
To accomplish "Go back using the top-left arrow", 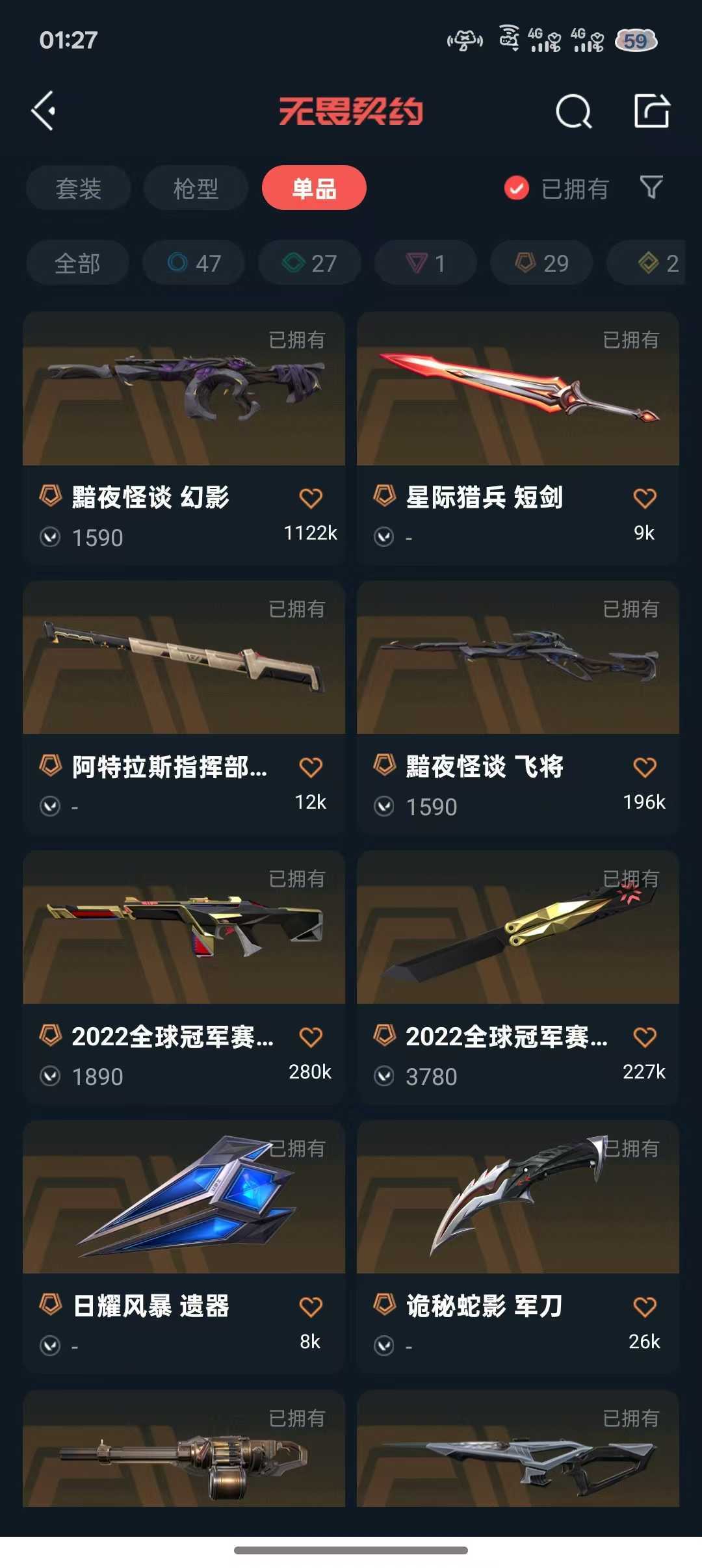I will coord(44,111).
